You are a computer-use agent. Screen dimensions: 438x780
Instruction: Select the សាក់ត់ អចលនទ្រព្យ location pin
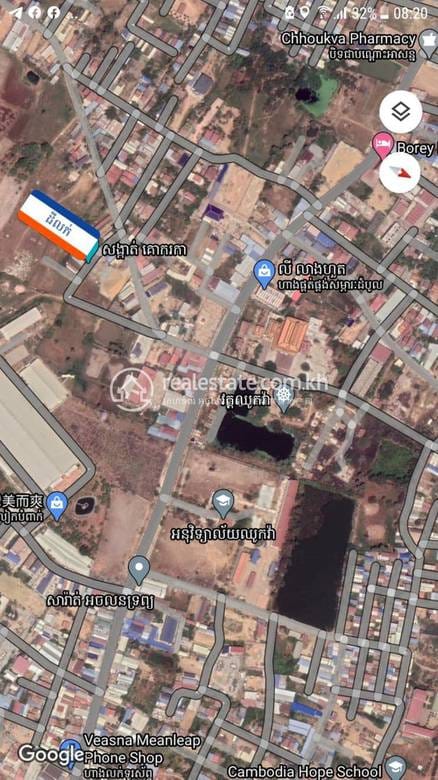tap(139, 570)
